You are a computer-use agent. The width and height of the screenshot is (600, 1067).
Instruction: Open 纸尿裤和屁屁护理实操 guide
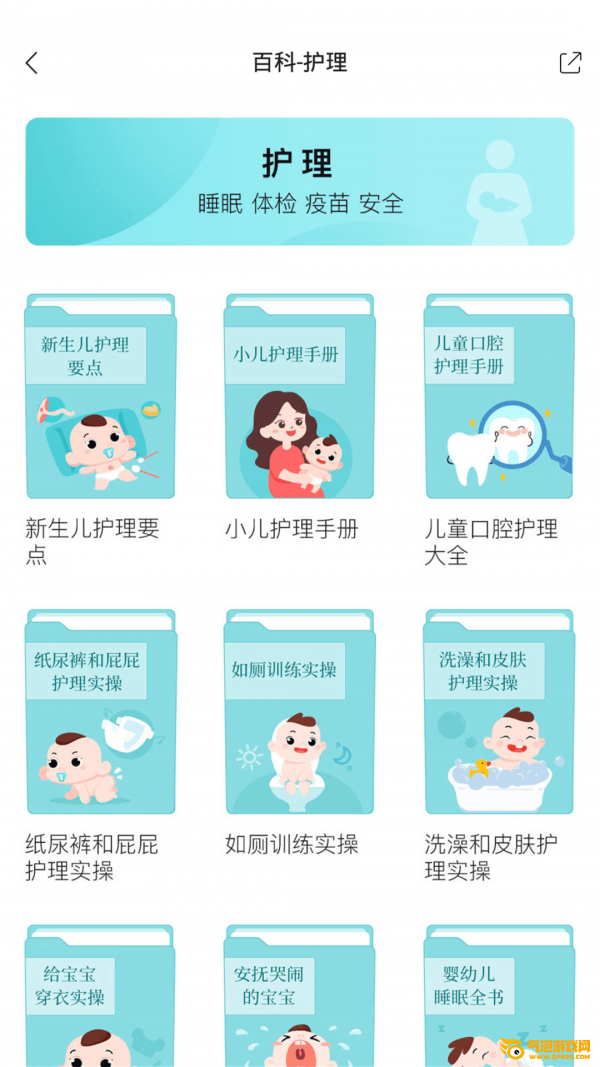coord(100,712)
